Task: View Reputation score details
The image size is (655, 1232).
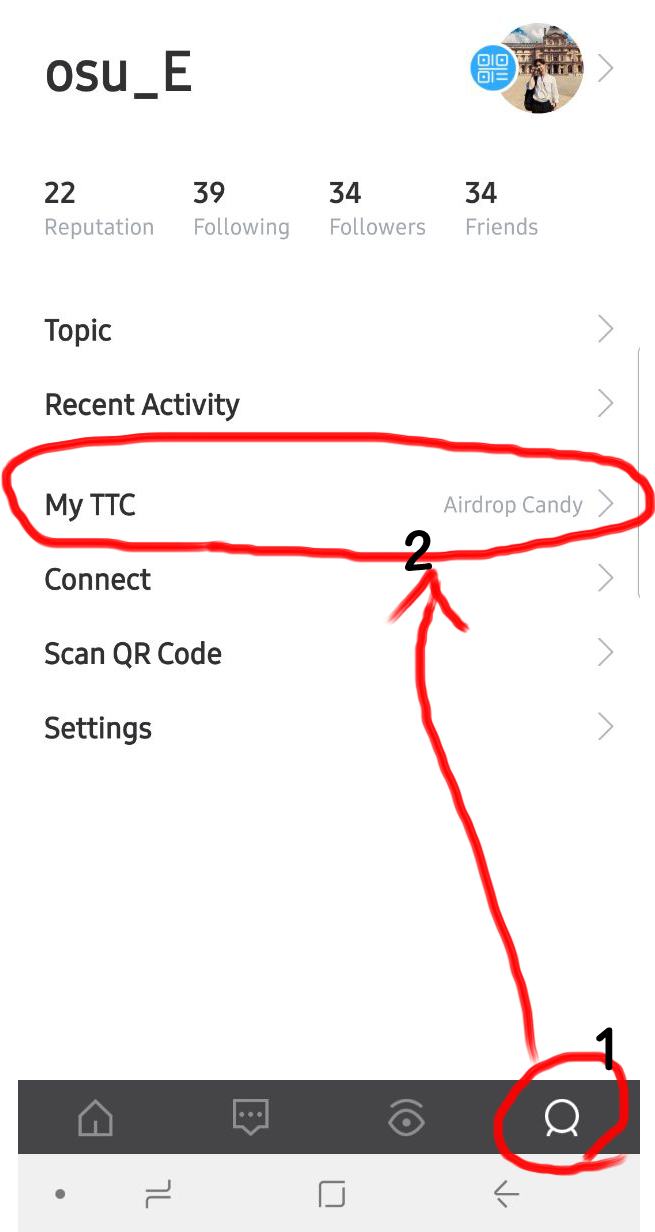Action: click(x=99, y=208)
